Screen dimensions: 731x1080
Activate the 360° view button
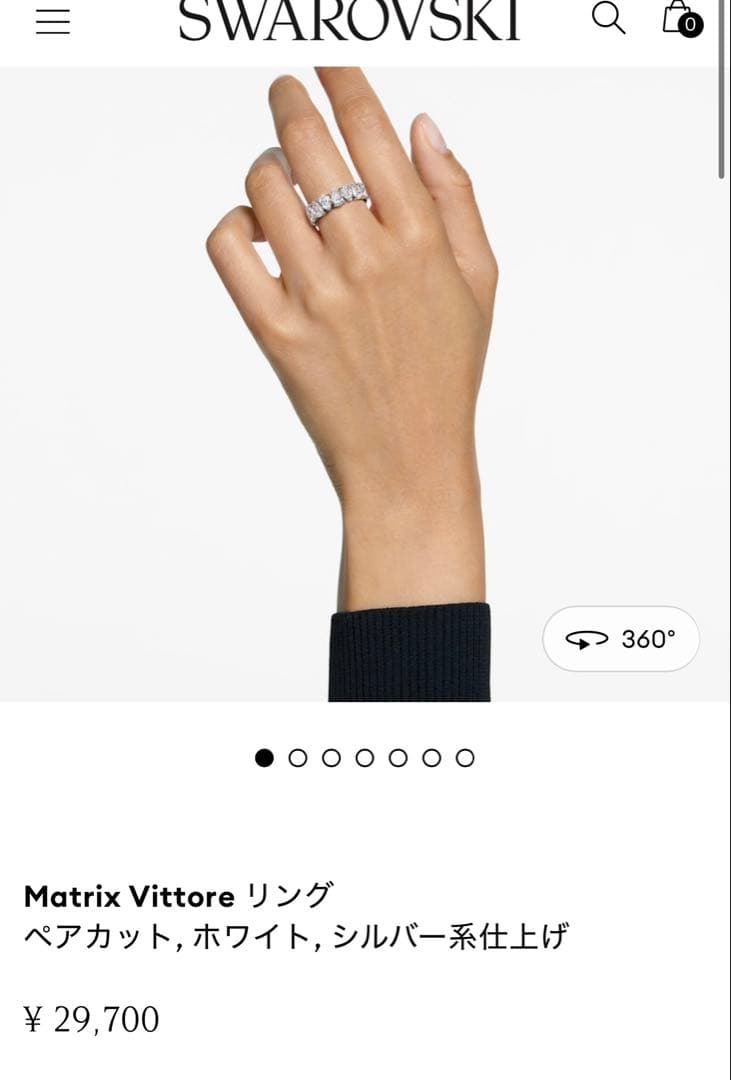click(x=621, y=638)
